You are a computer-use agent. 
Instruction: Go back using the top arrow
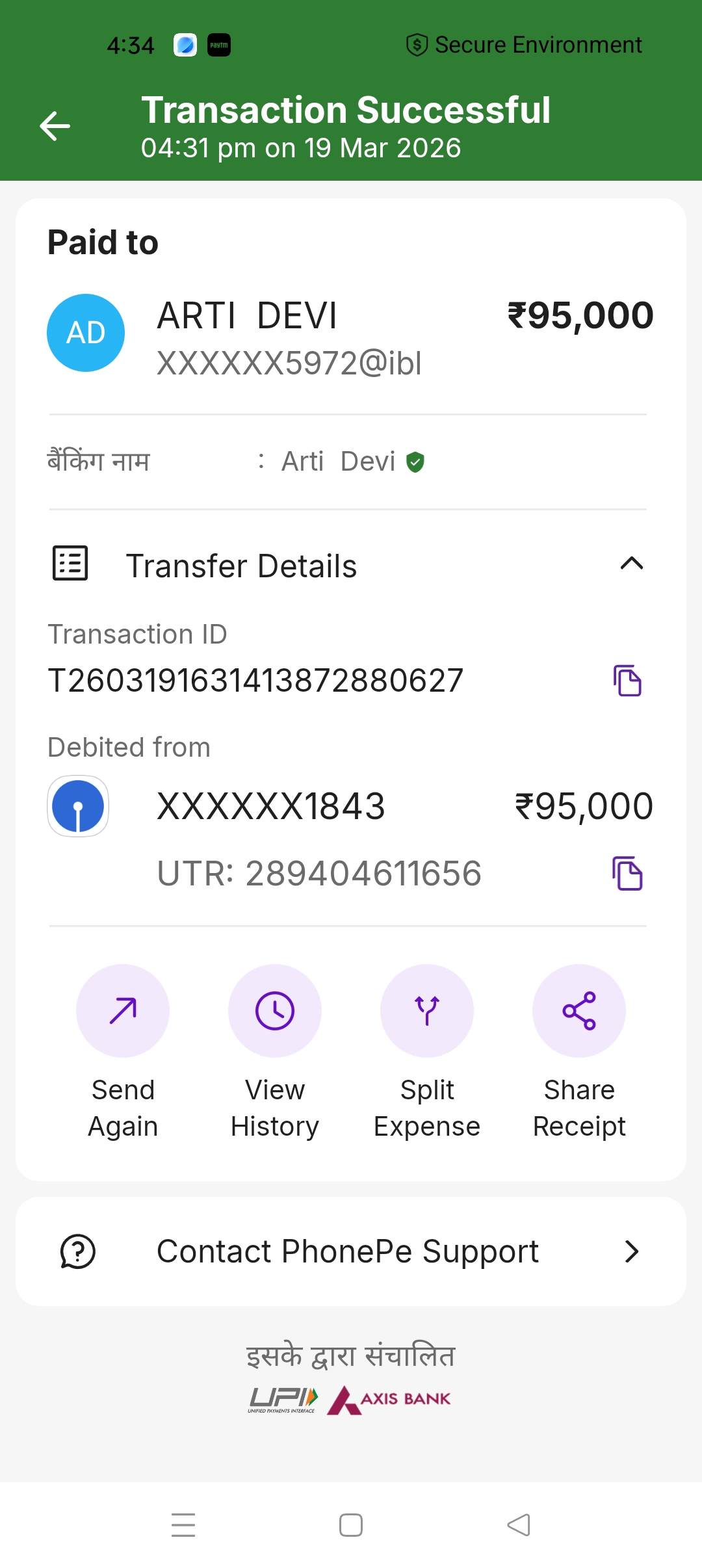[55, 125]
